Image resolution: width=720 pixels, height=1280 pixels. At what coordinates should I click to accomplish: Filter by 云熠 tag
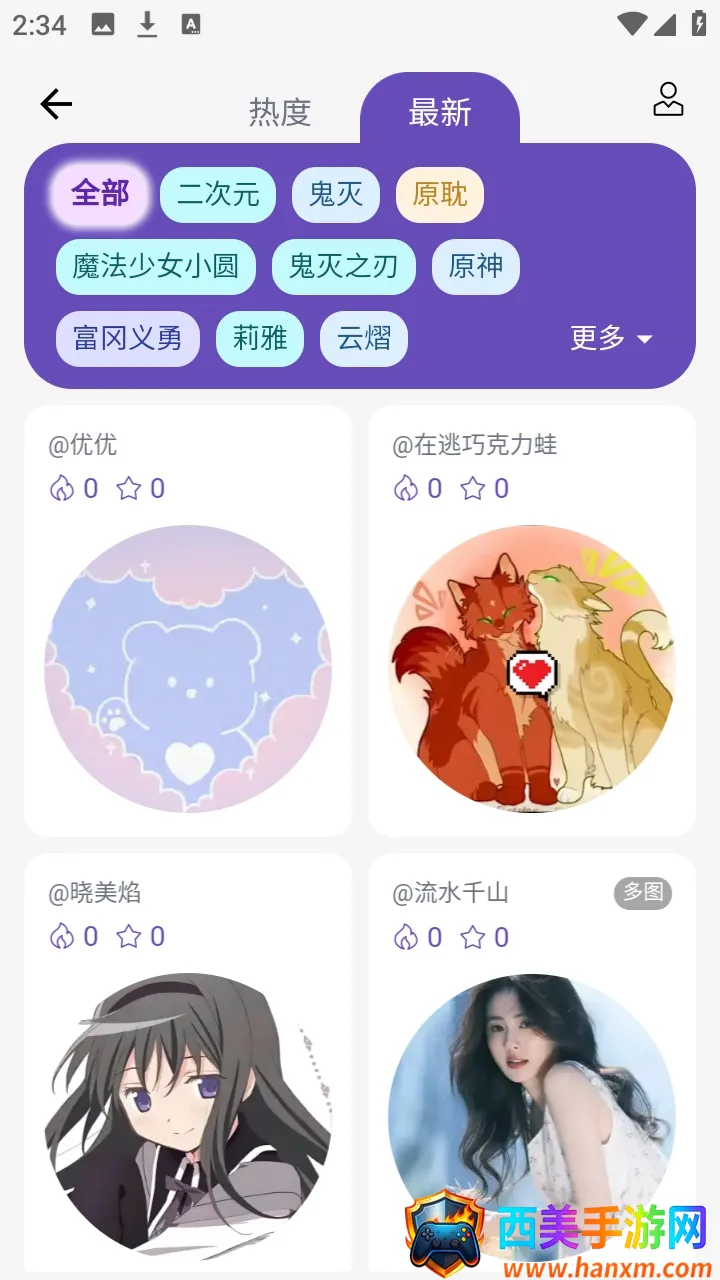tap(364, 338)
